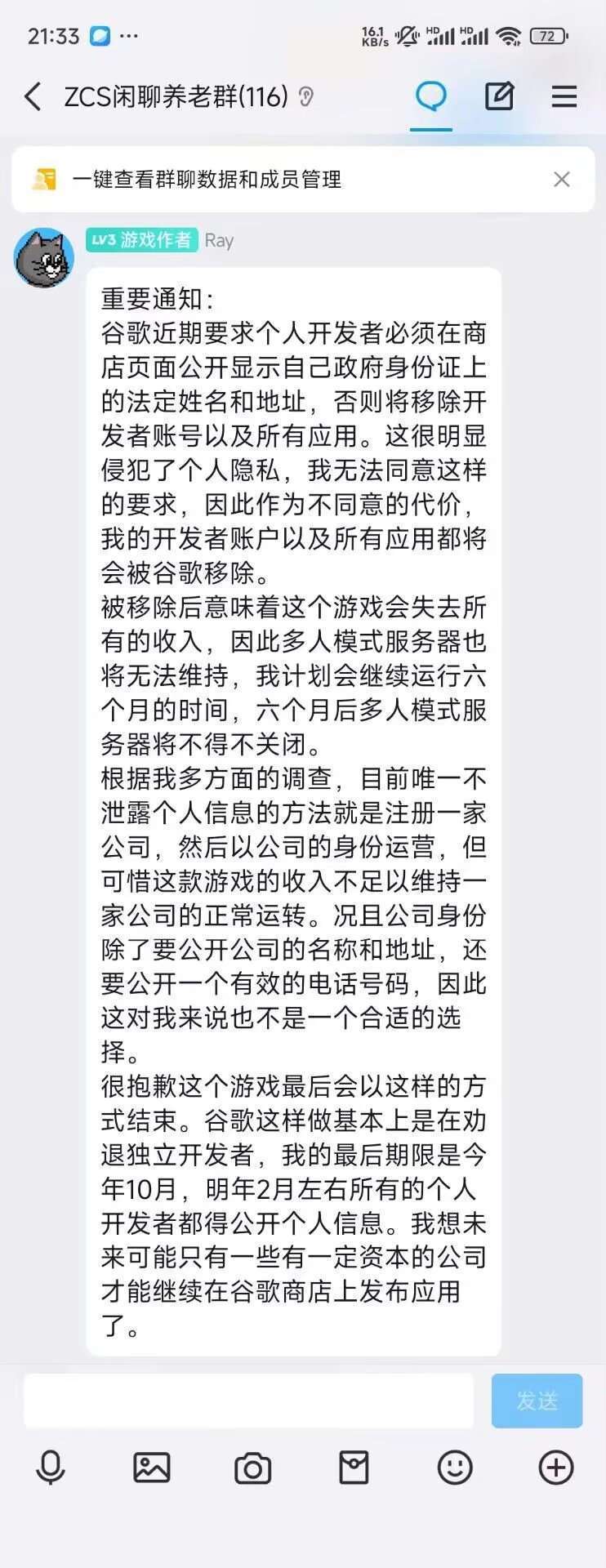Image resolution: width=606 pixels, height=1568 pixels.
Task: Open the edit note icon in header
Action: (499, 97)
